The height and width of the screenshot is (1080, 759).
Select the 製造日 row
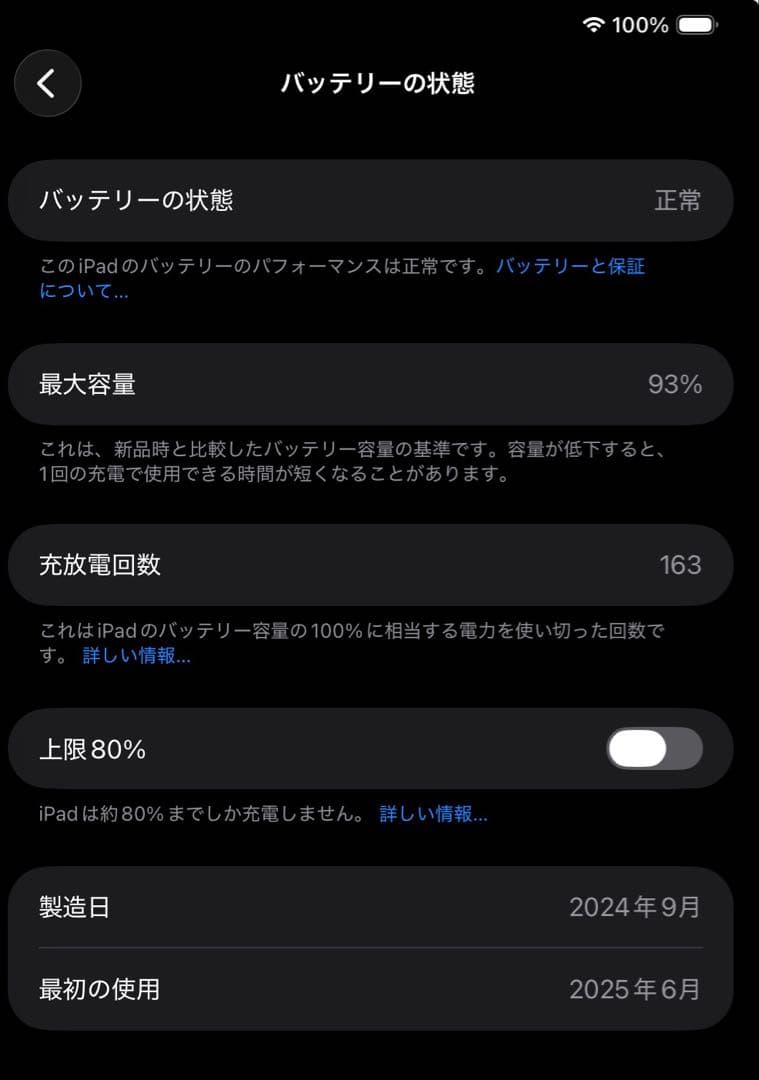[x=379, y=907]
